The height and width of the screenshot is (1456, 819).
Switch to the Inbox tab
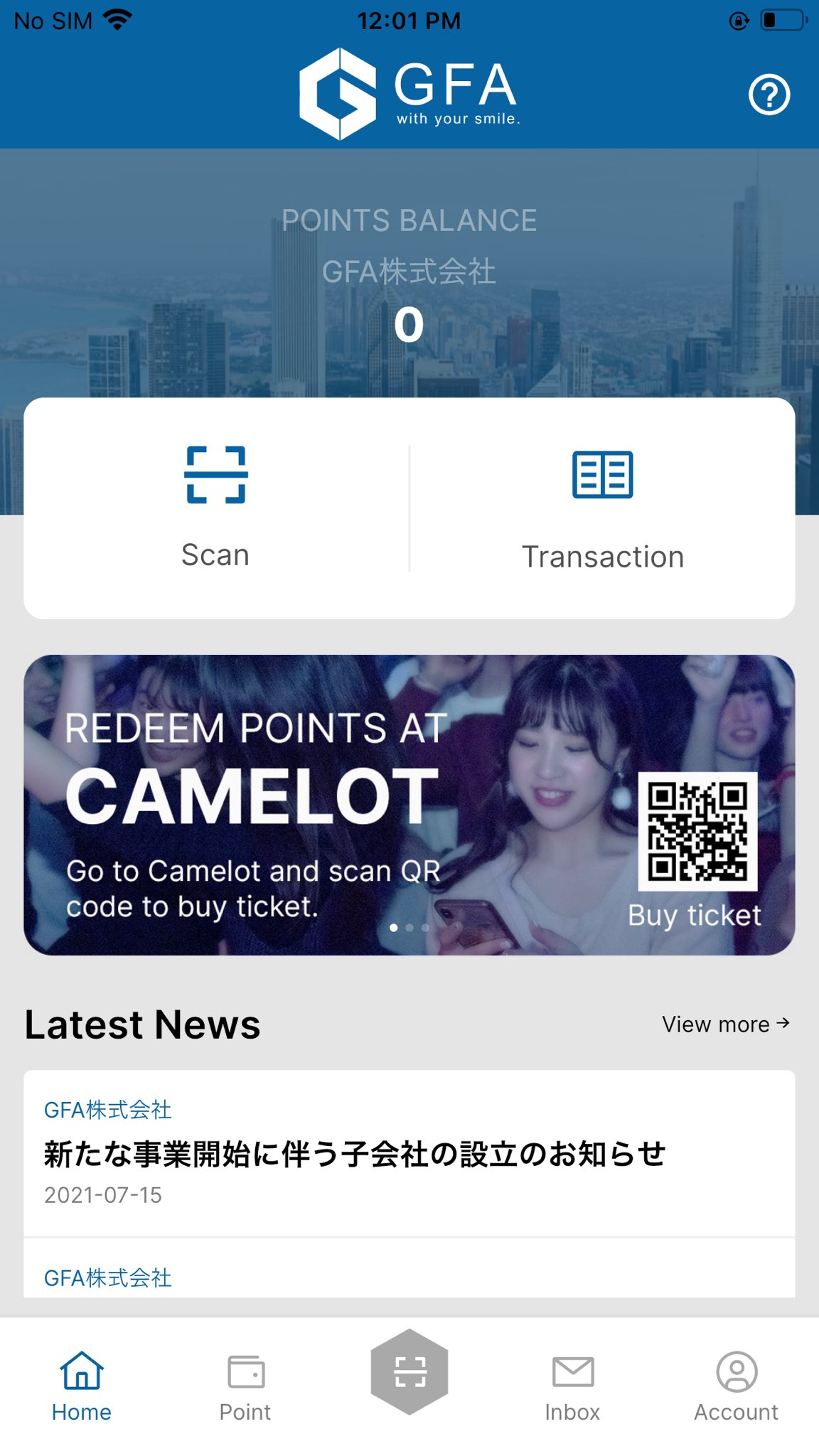(572, 1386)
